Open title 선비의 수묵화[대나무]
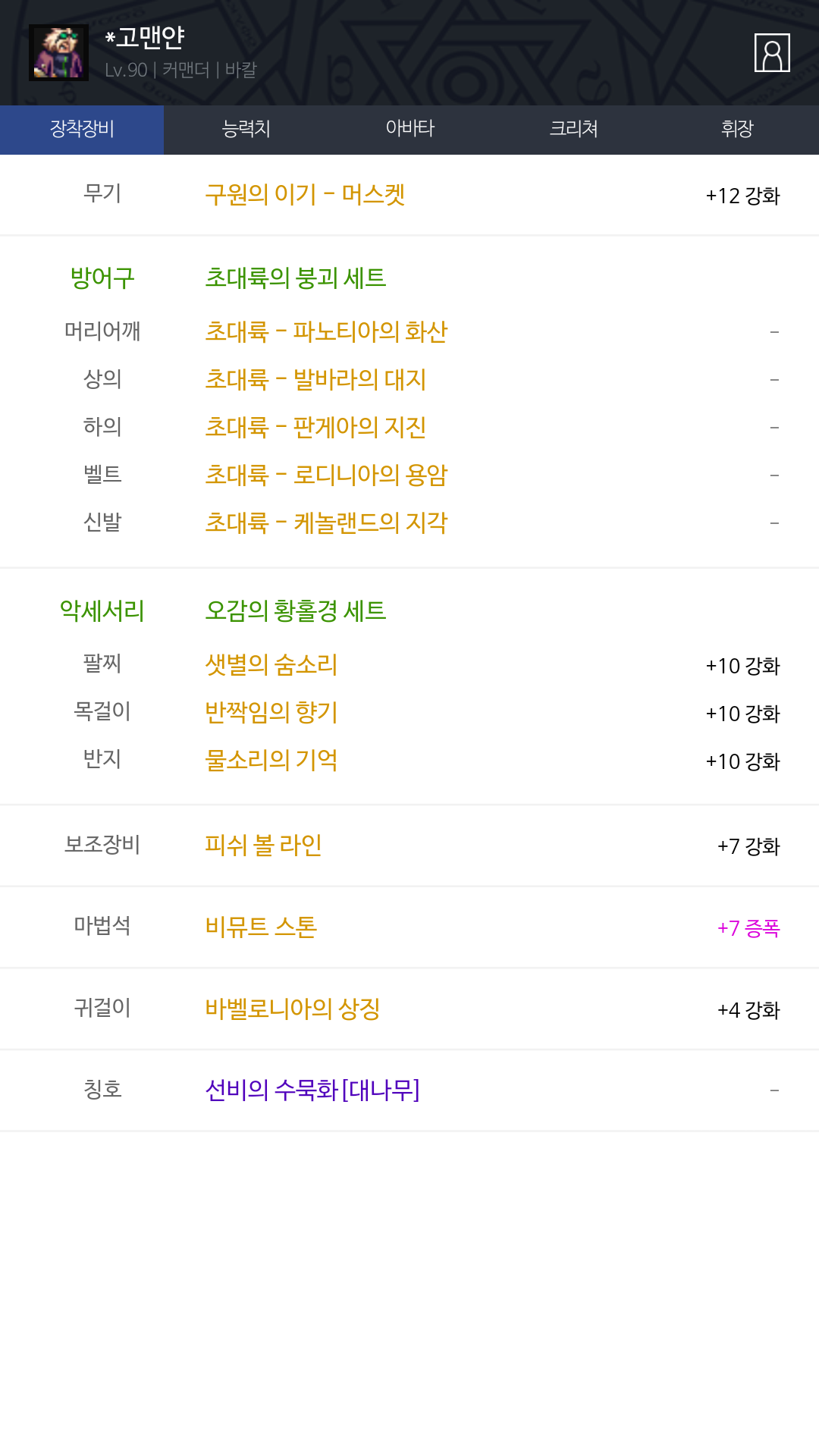Screen dimensions: 819x1456 pos(312,1090)
